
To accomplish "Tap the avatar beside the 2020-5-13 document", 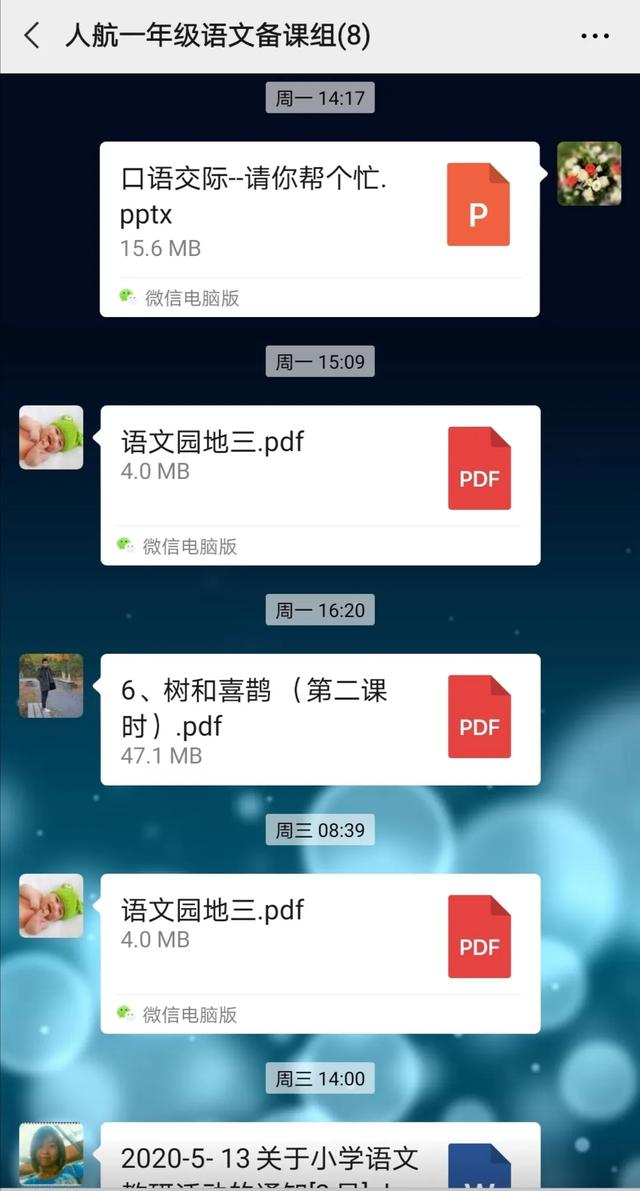I will pos(51,1155).
